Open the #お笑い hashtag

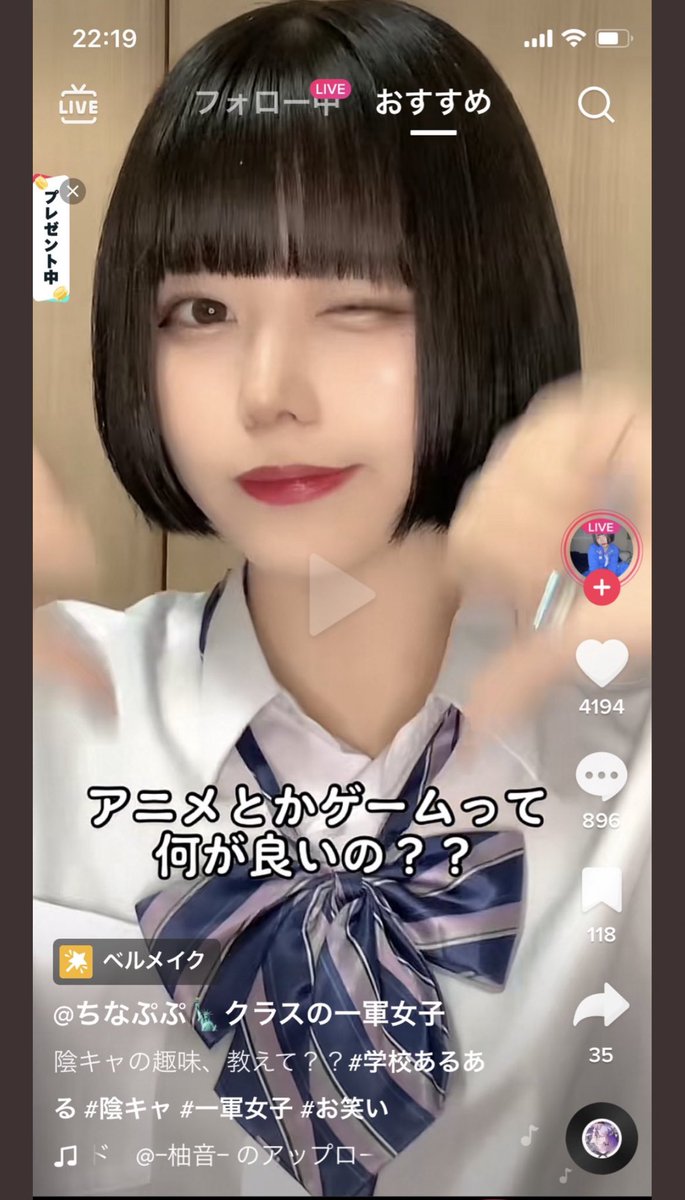tap(346, 1108)
